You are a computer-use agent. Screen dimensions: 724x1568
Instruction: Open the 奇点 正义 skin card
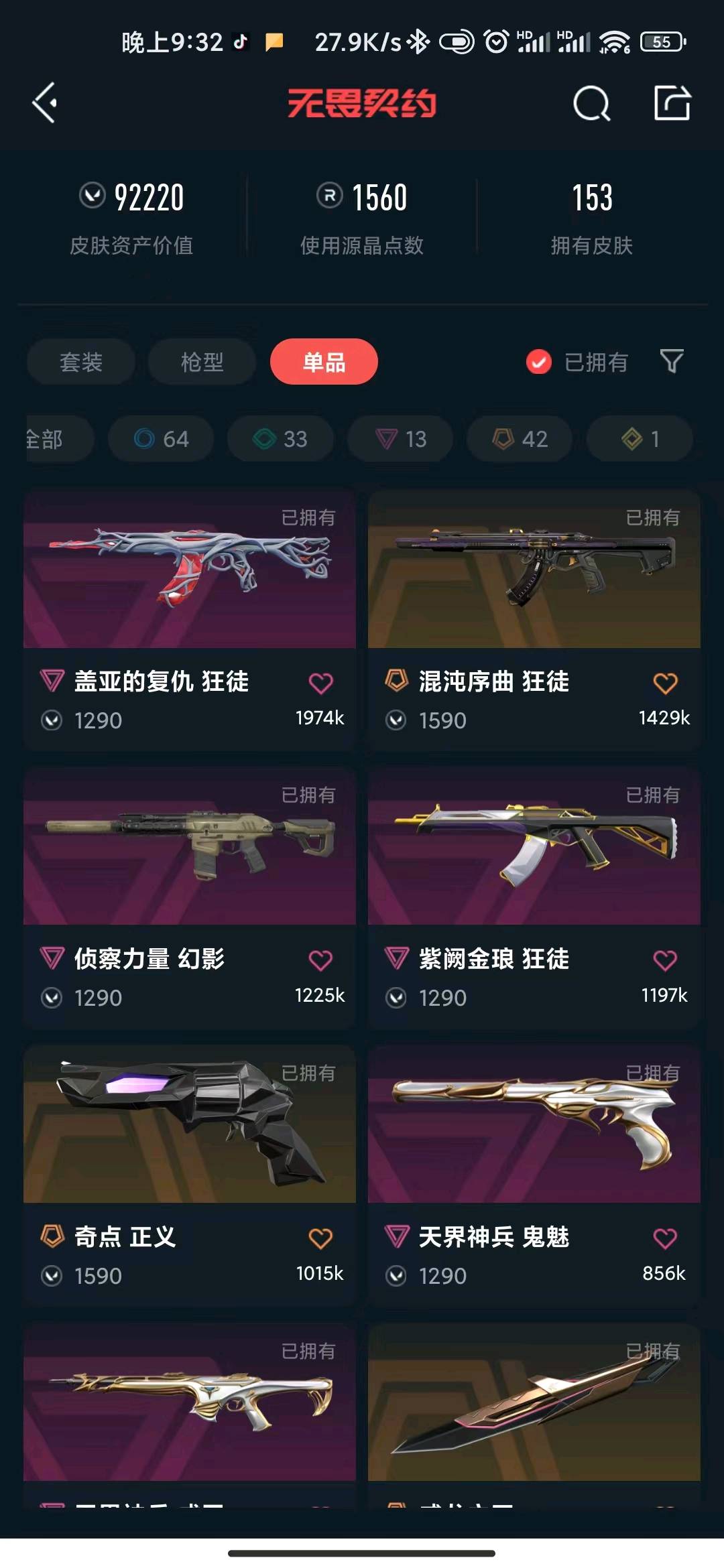(190, 1124)
